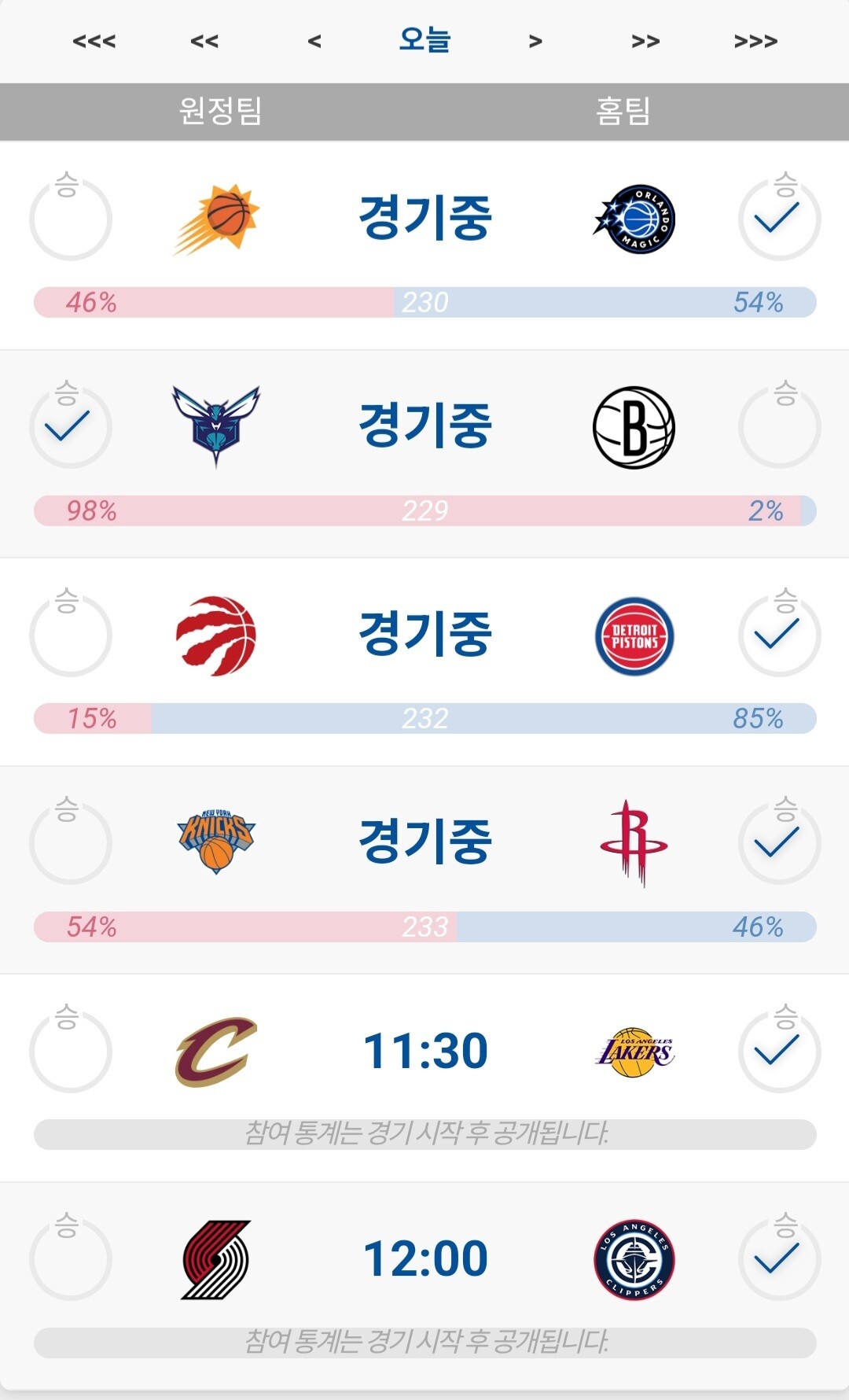Jump forward with the >>> arrow
Image resolution: width=849 pixels, height=1400 pixels.
755,41
